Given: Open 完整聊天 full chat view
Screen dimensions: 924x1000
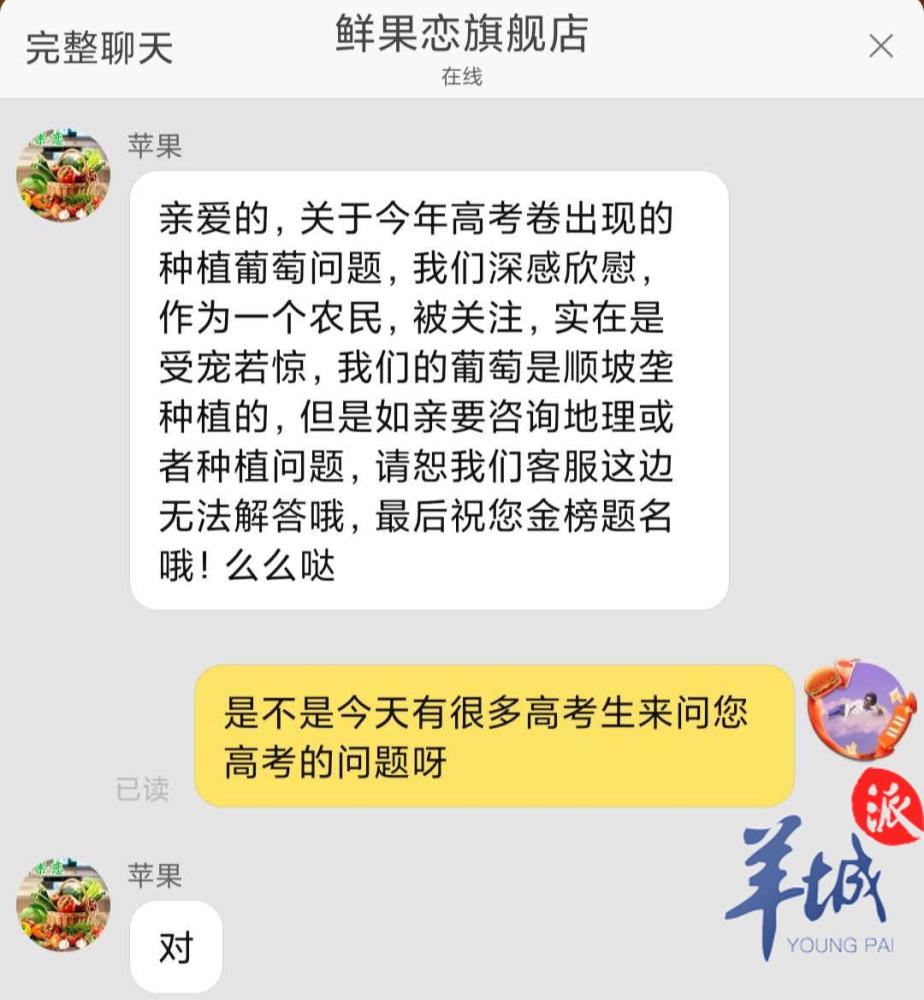Looking at the screenshot, I should pyautogui.click(x=99, y=48).
